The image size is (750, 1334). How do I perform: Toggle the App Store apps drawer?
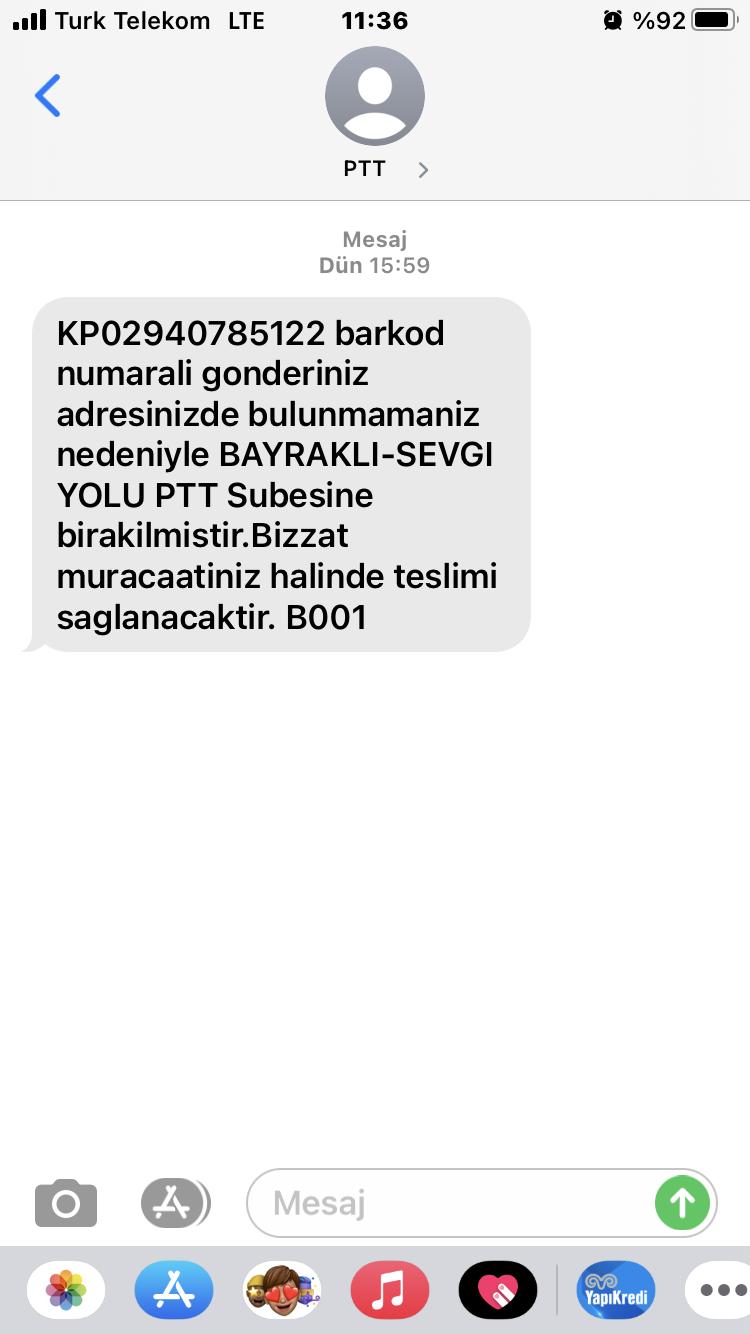[175, 1203]
